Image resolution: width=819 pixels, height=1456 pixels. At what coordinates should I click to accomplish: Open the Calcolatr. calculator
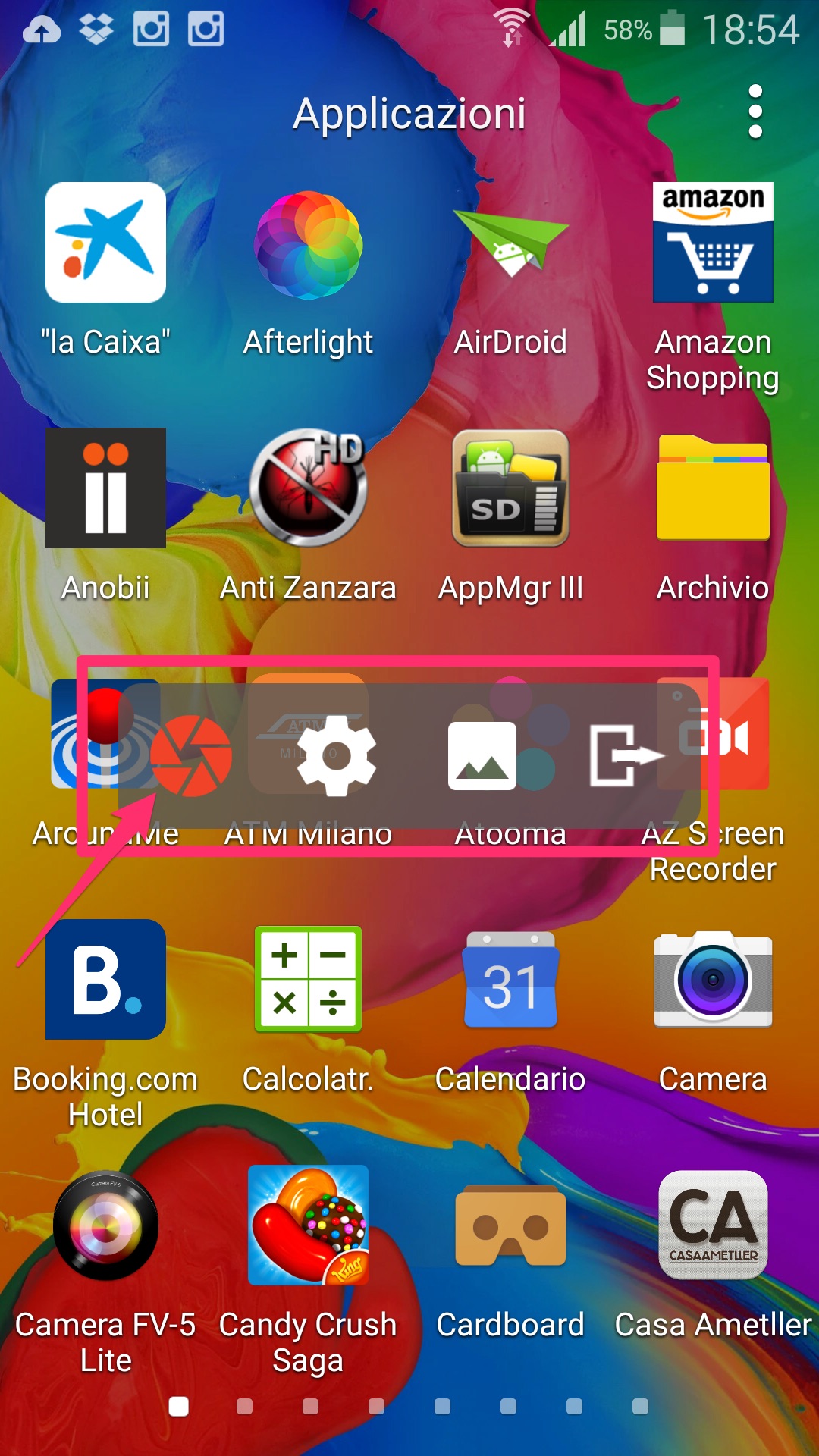click(308, 979)
